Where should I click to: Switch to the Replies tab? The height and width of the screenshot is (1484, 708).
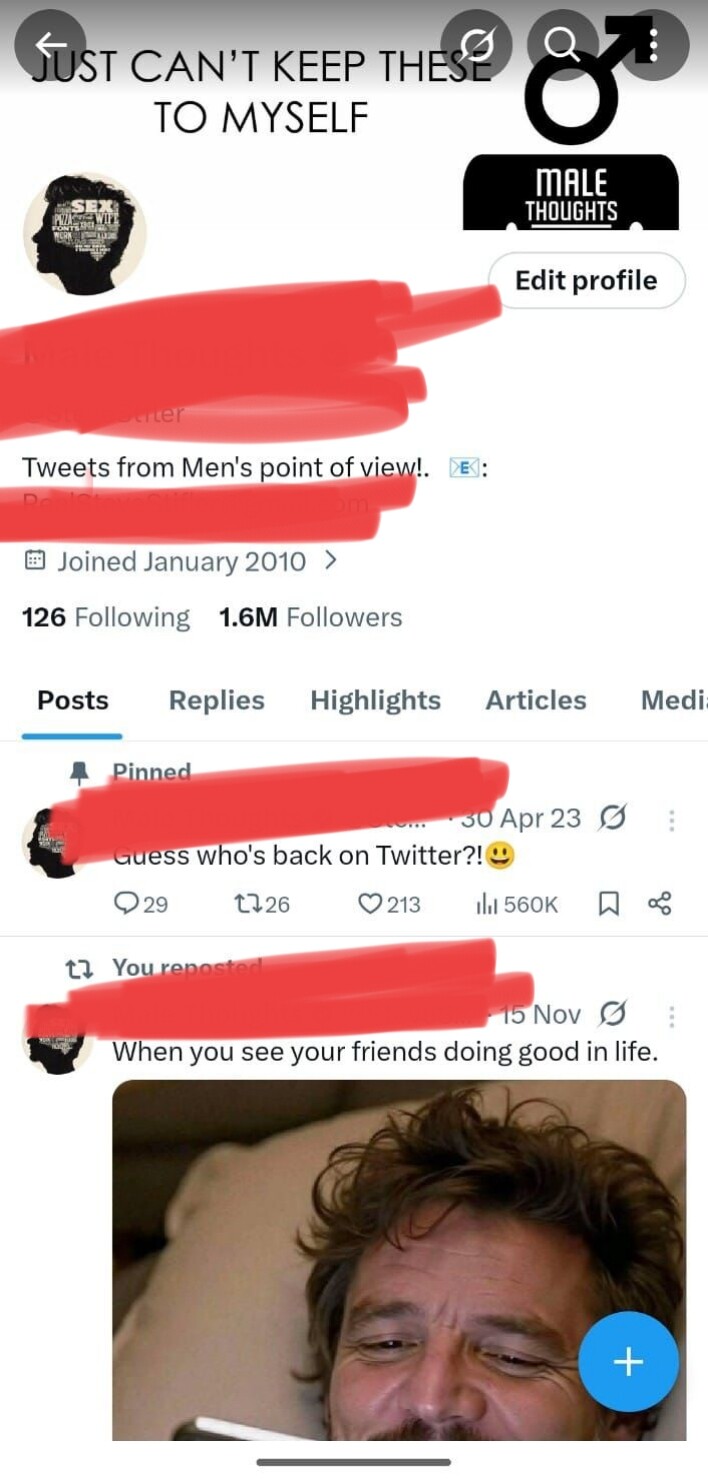[x=216, y=700]
